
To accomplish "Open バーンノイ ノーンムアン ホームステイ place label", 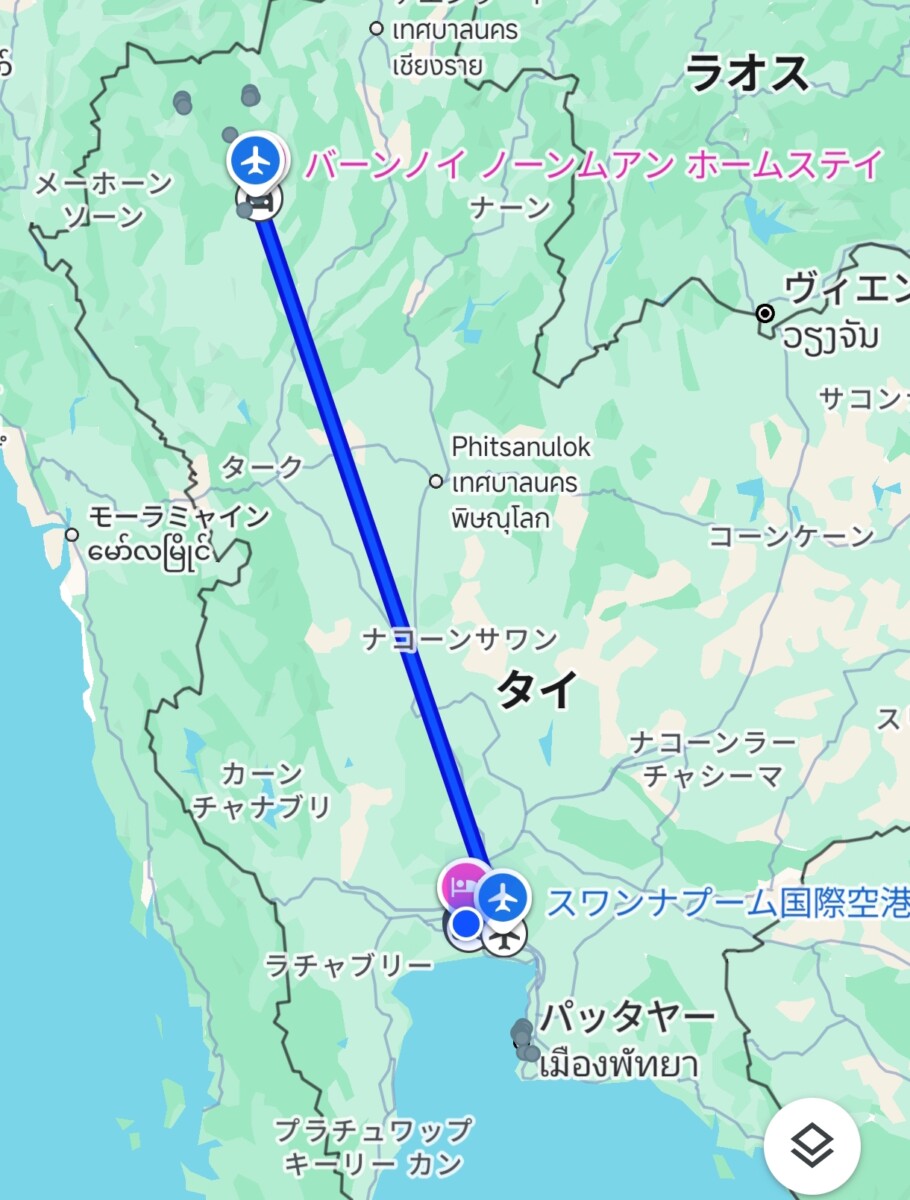I will click(x=594, y=165).
